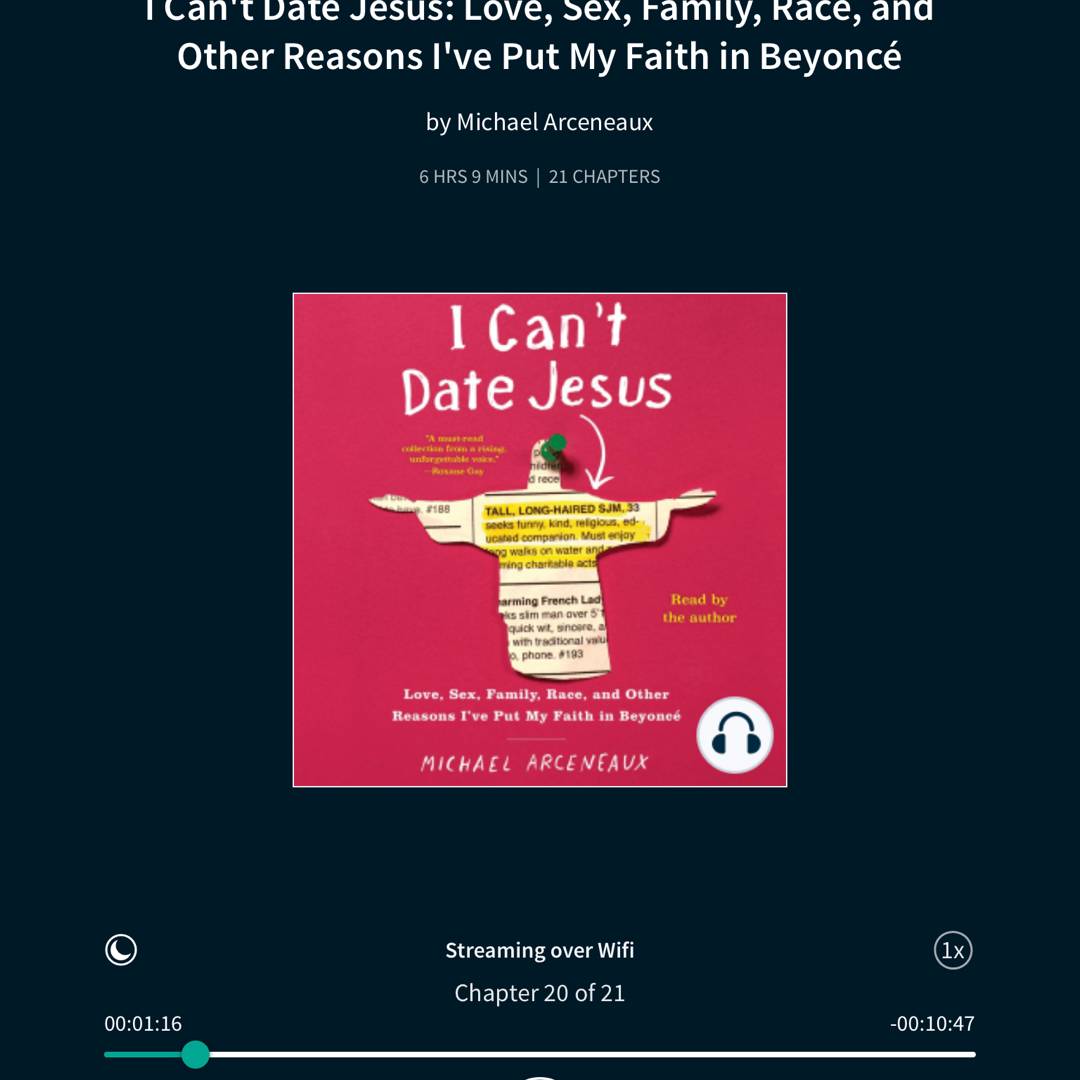Tap the I Can't Date Jesus cover

tap(540, 540)
